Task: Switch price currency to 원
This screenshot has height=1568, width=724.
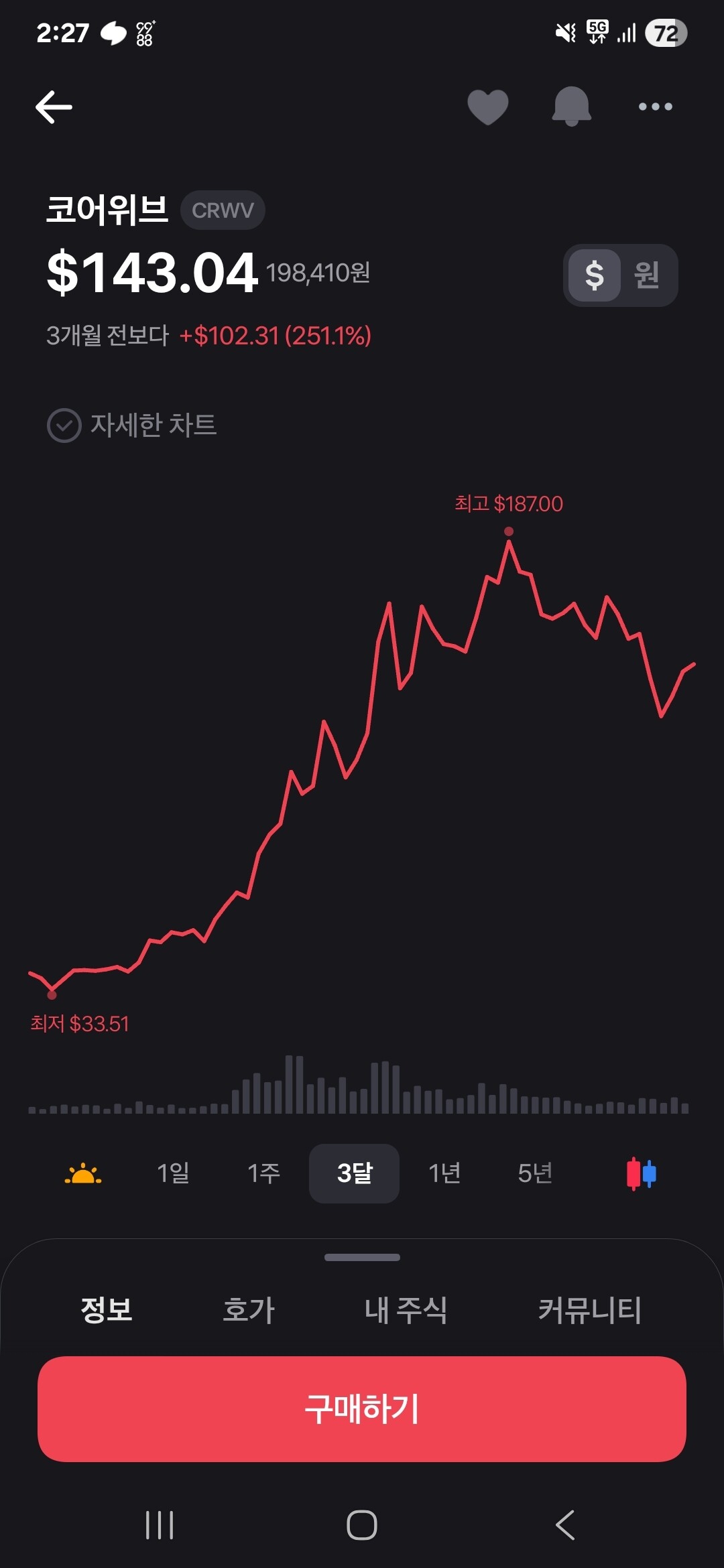Action: (x=647, y=275)
